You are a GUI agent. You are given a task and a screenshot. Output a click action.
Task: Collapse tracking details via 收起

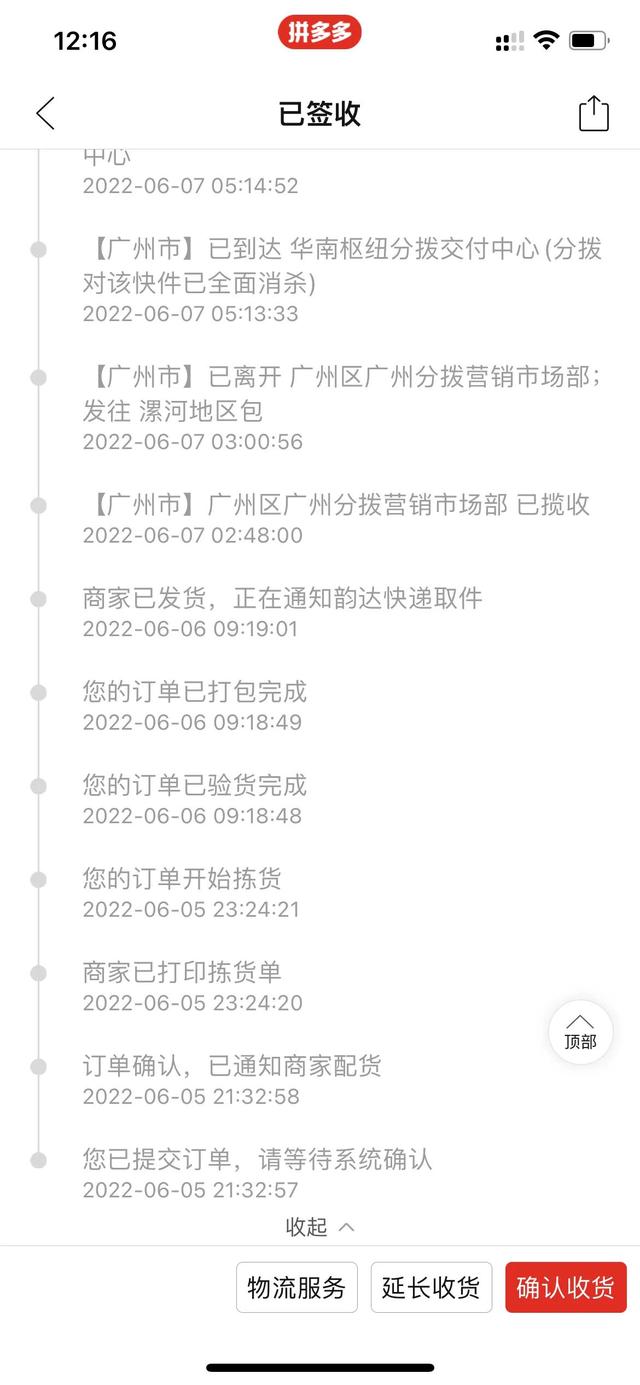(x=320, y=1227)
